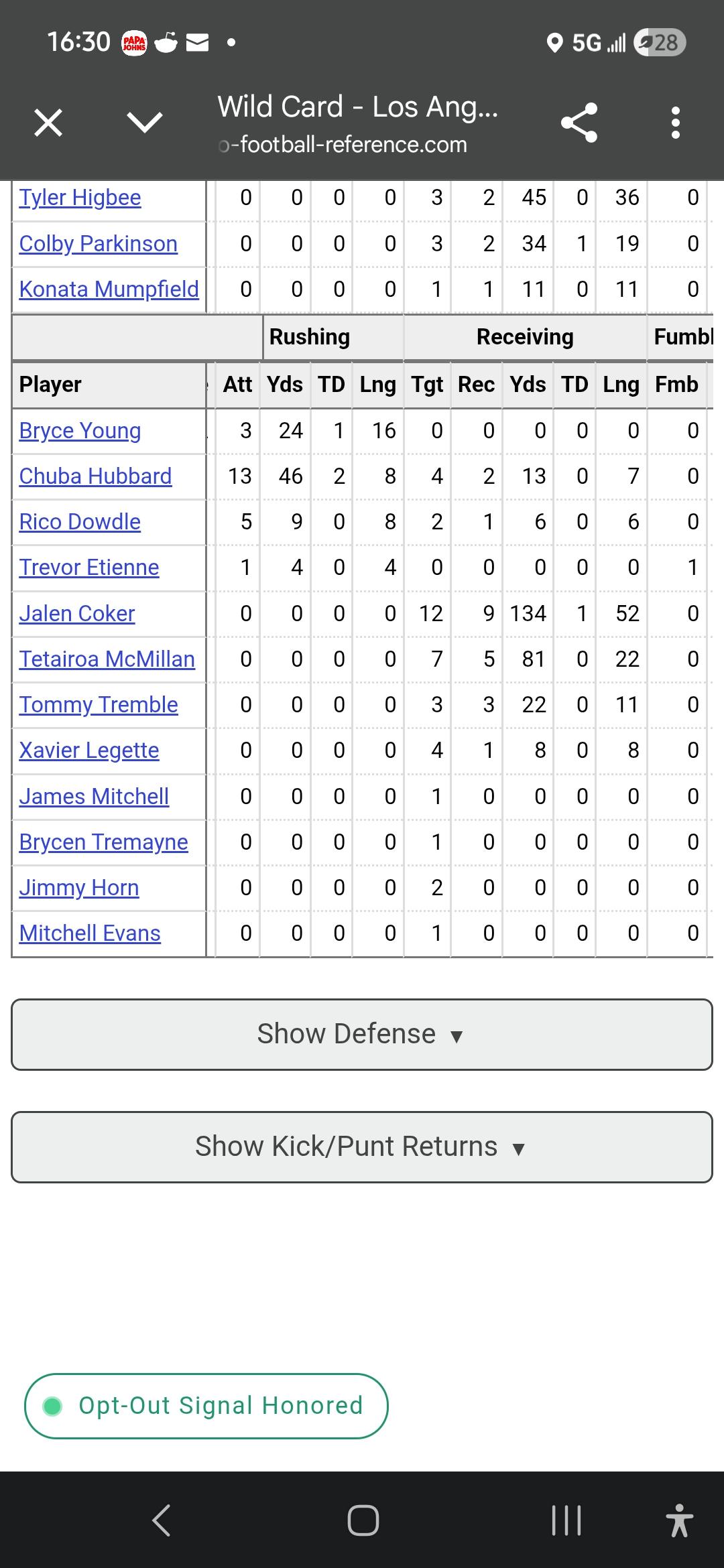Go back with the system back button
The height and width of the screenshot is (1568, 724).
pos(162,1520)
